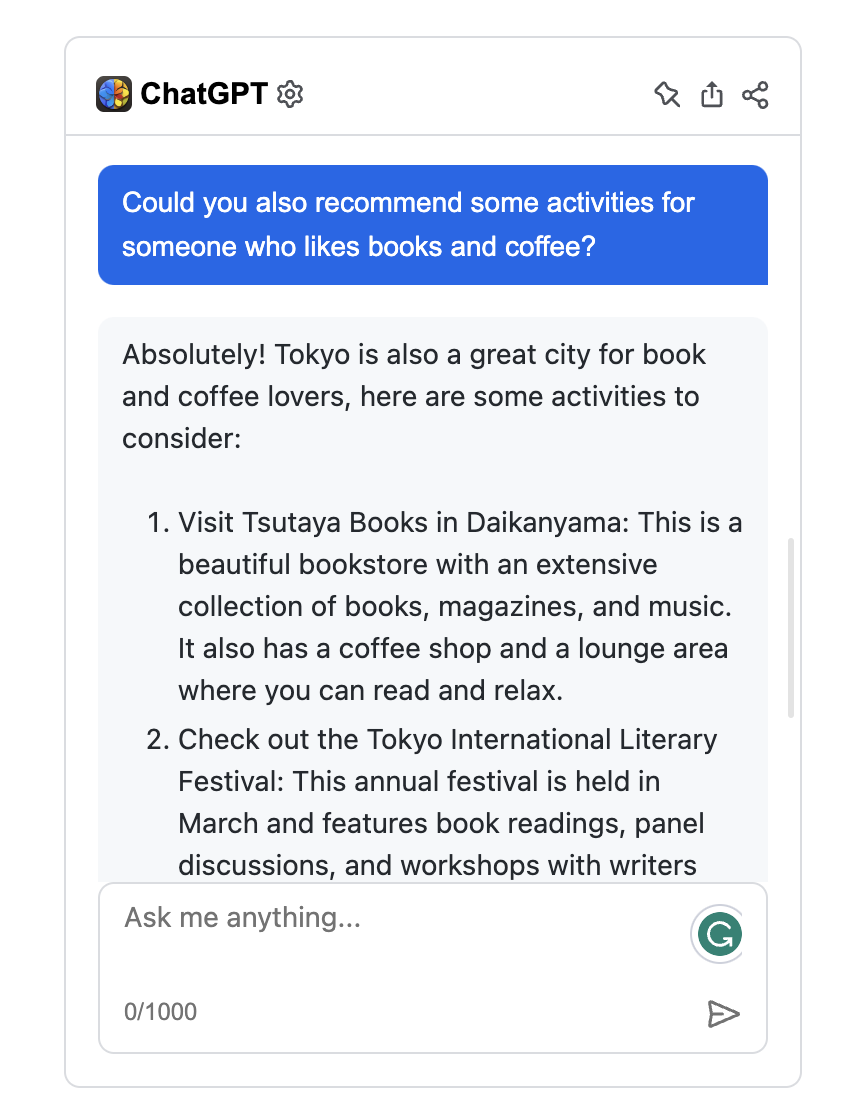This screenshot has width=862, height=1108.
Task: Send the message with arrow icon
Action: 722,1013
